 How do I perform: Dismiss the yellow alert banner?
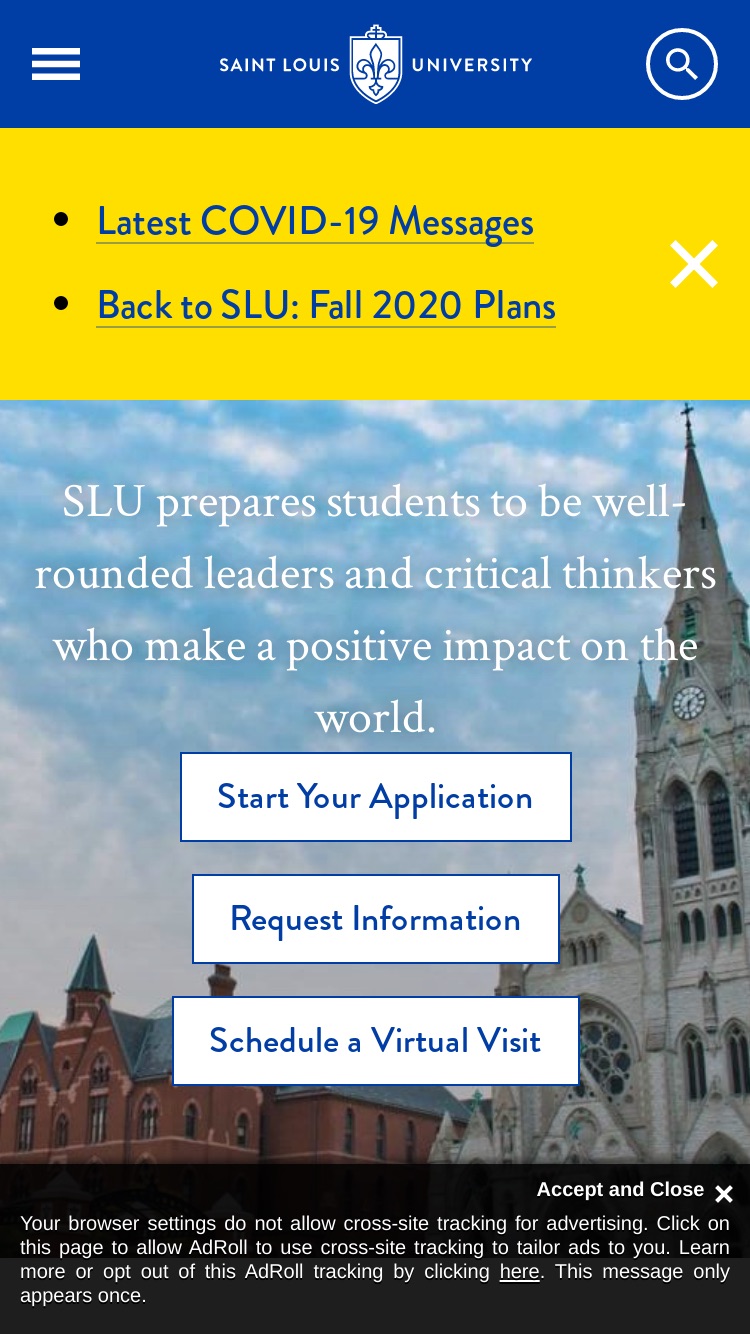click(x=694, y=264)
